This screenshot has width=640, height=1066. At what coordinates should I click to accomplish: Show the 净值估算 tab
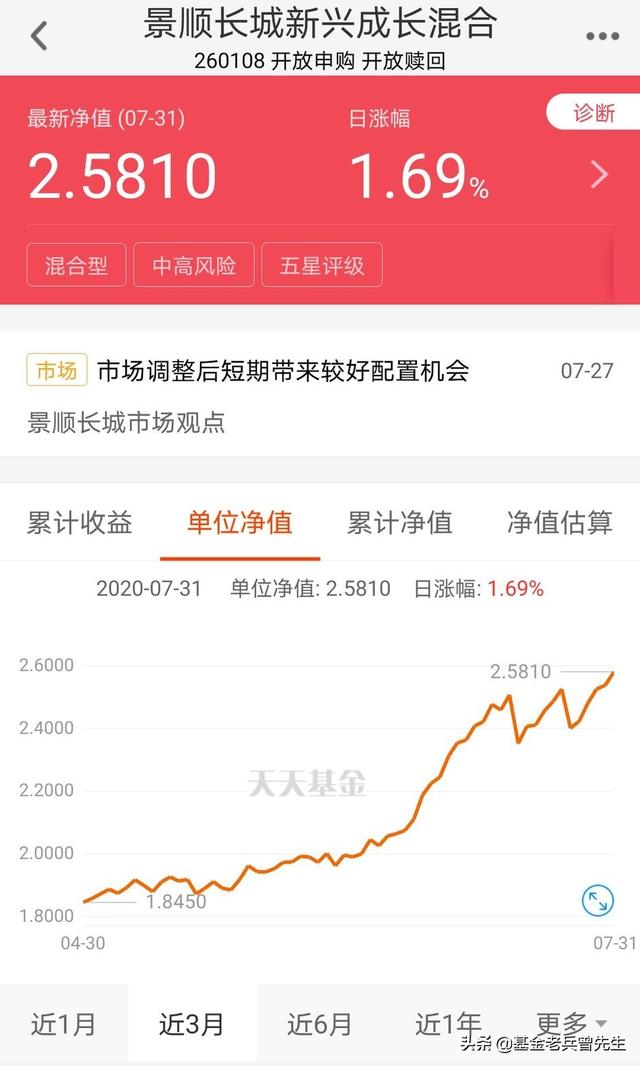(559, 522)
